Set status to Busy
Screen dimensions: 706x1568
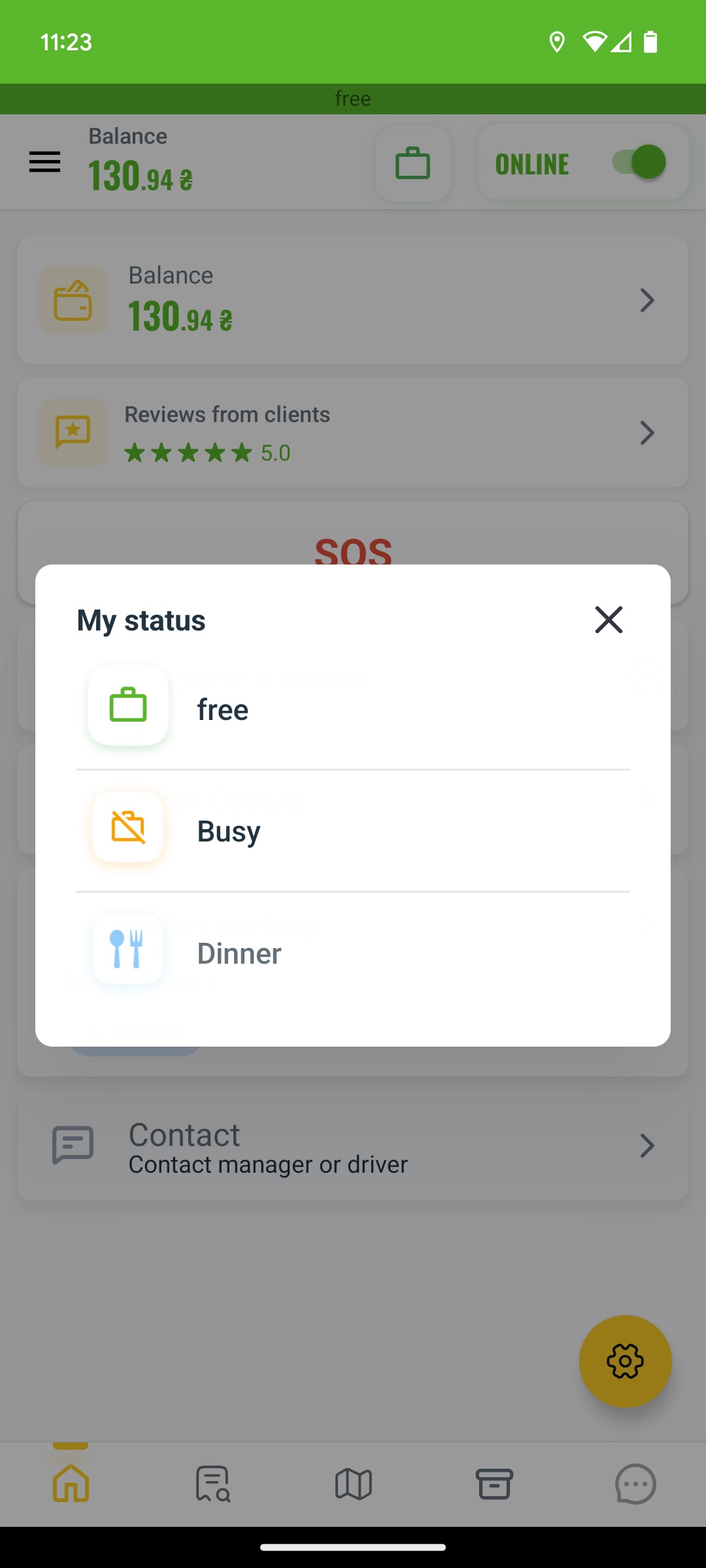click(353, 830)
